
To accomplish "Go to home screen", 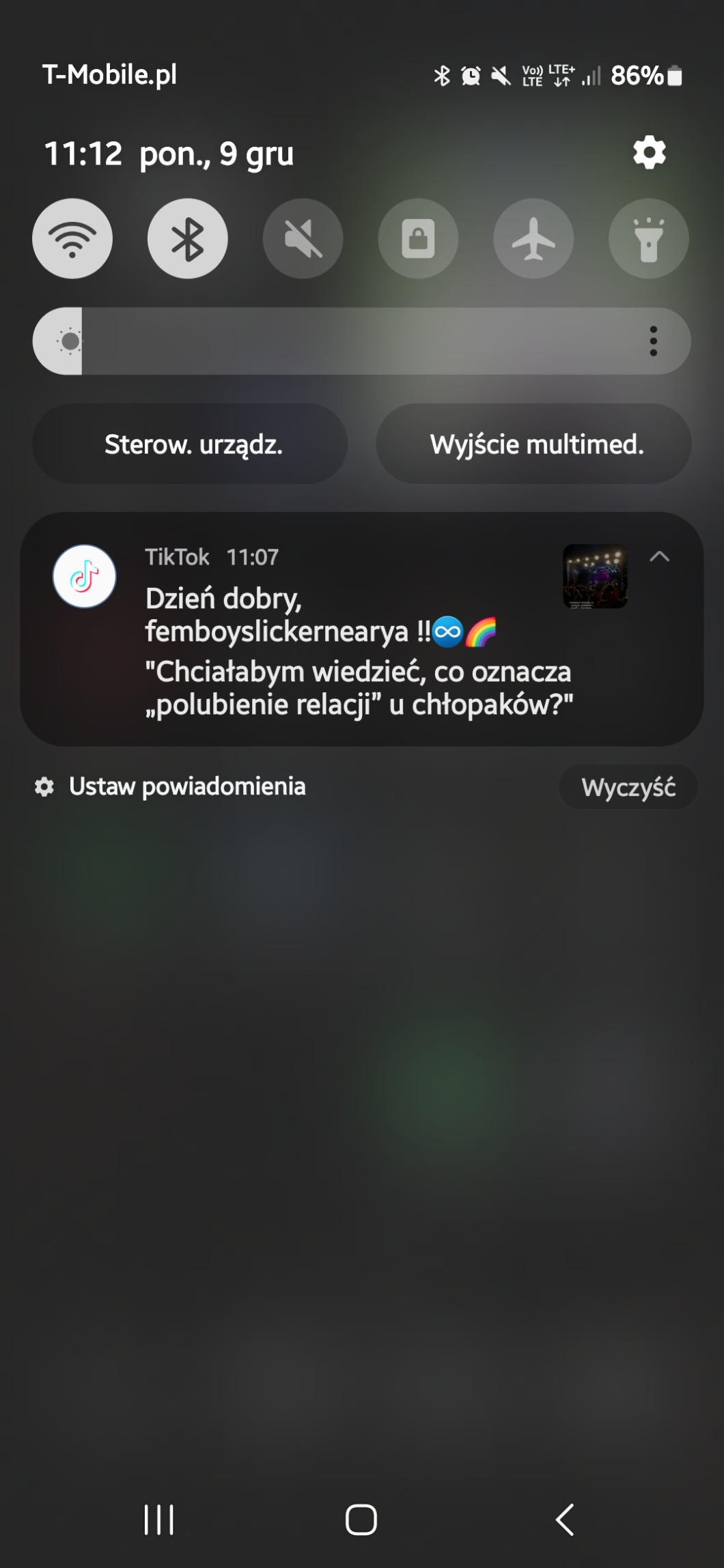I will (361, 1520).
